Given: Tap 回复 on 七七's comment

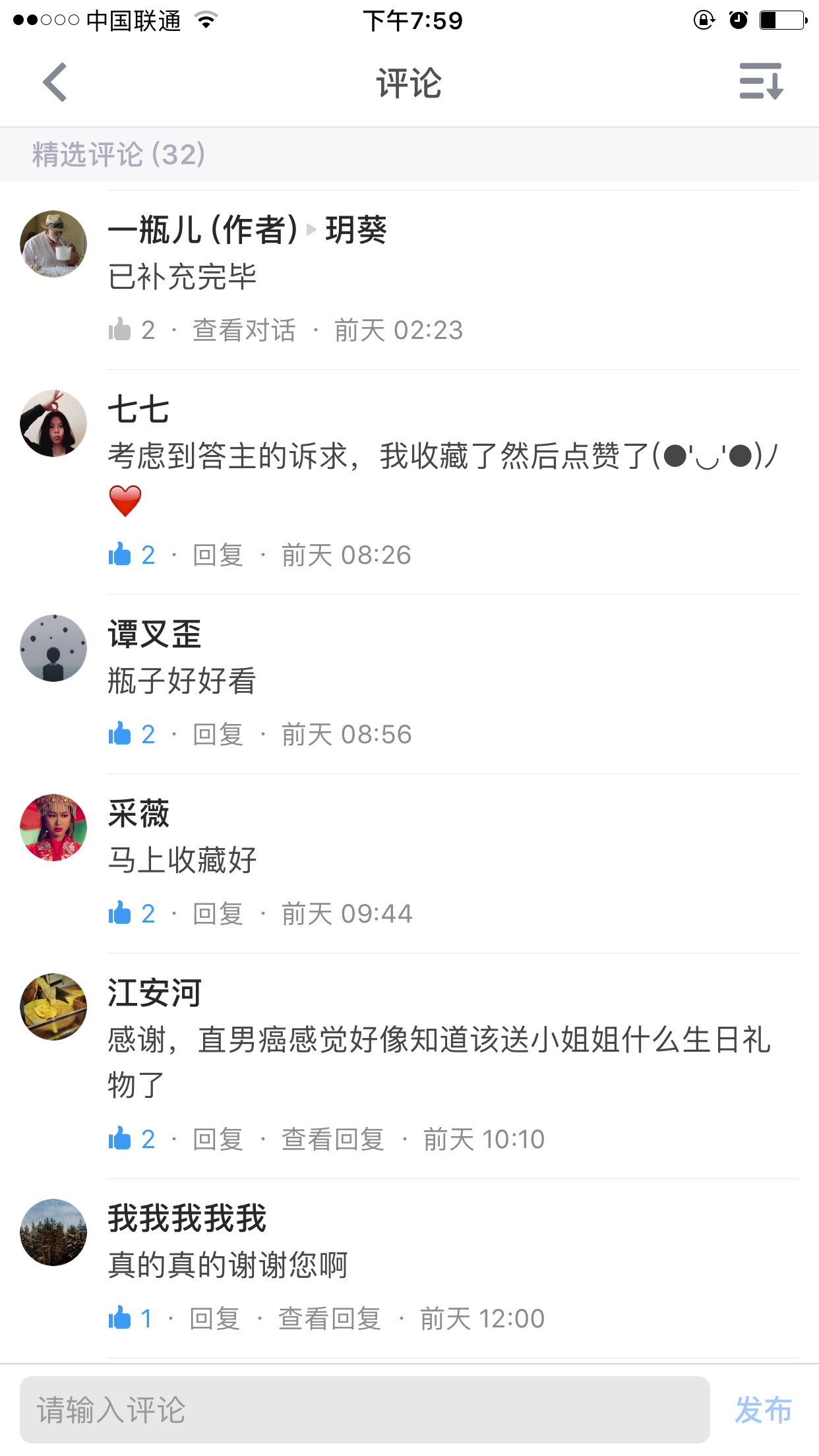Looking at the screenshot, I should (x=216, y=555).
